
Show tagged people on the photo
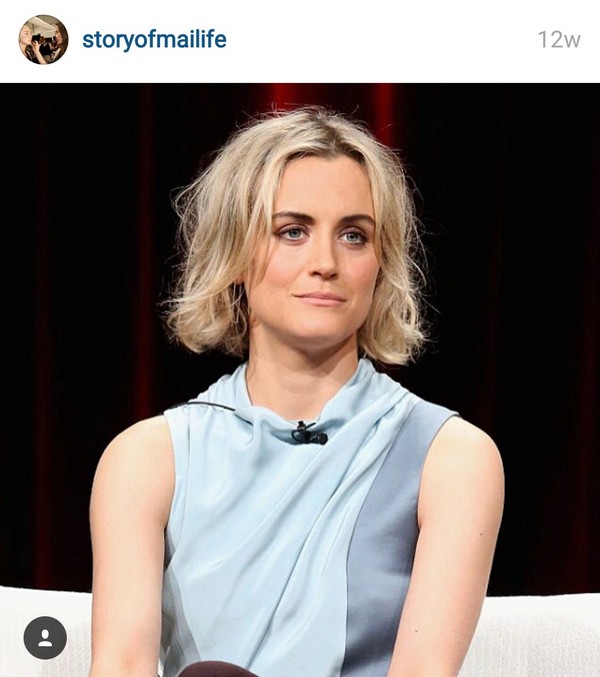[x=45, y=637]
